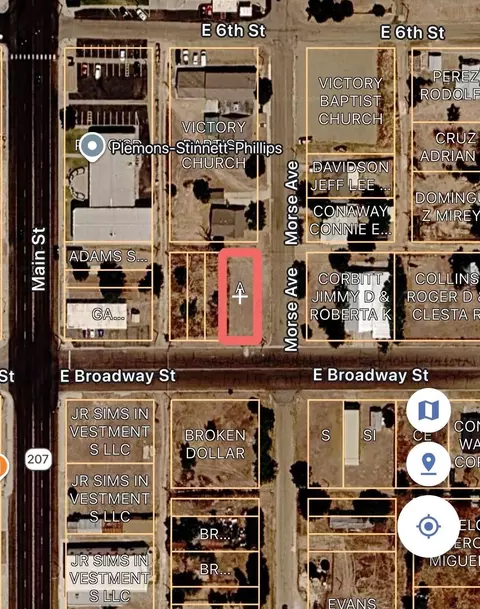Select the Corbitt Jimmy D & Roberta K parcel

(x=350, y=296)
